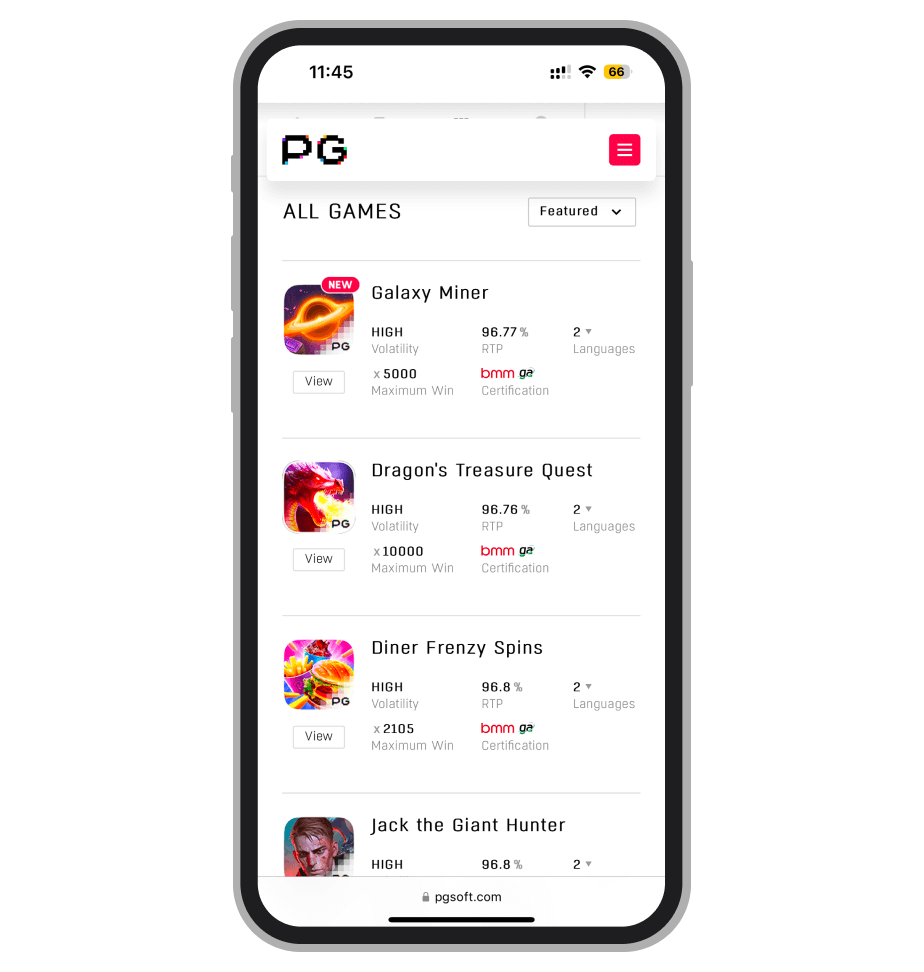
Task: Expand the languages list for Galaxy Miner
Action: point(583,332)
